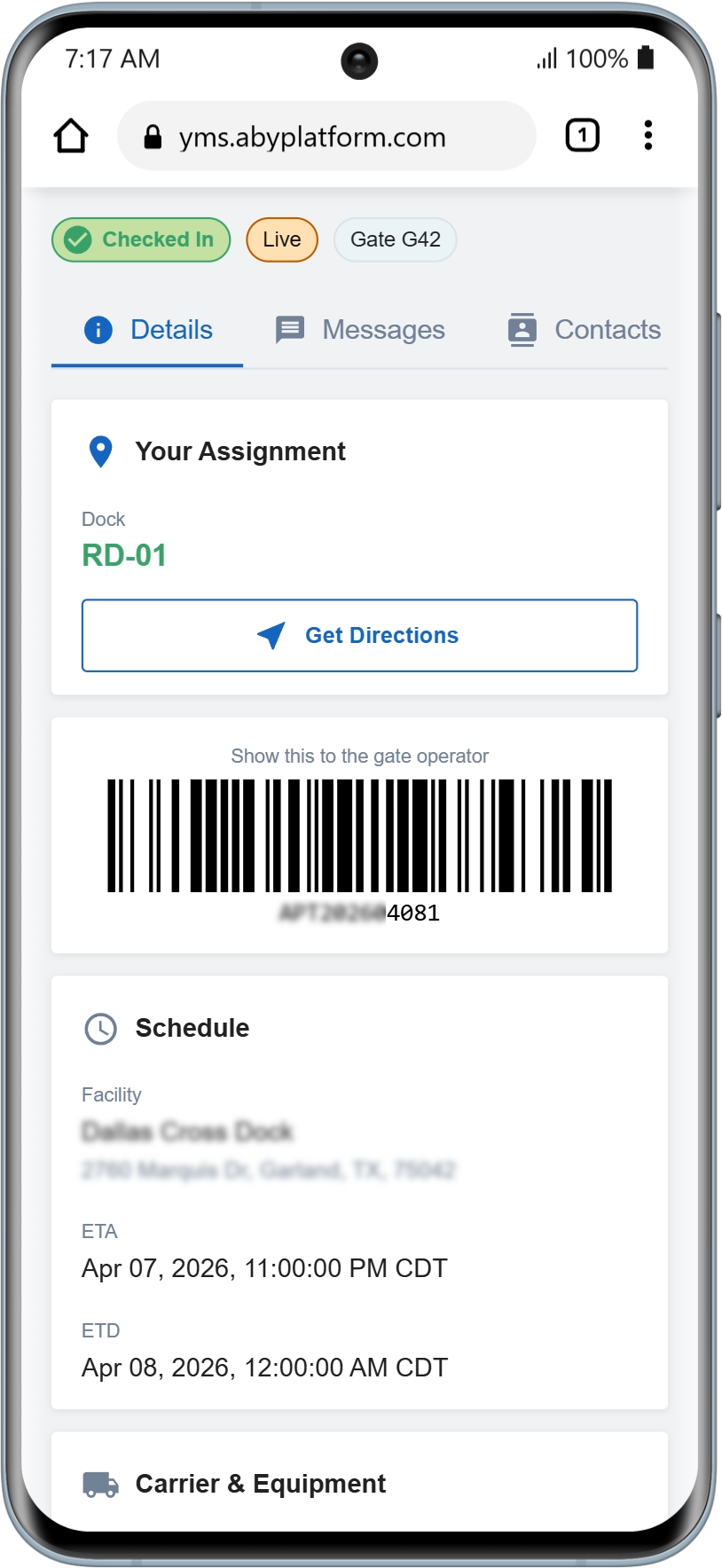
Task: Select the dock label RD-01
Action: coord(123,555)
